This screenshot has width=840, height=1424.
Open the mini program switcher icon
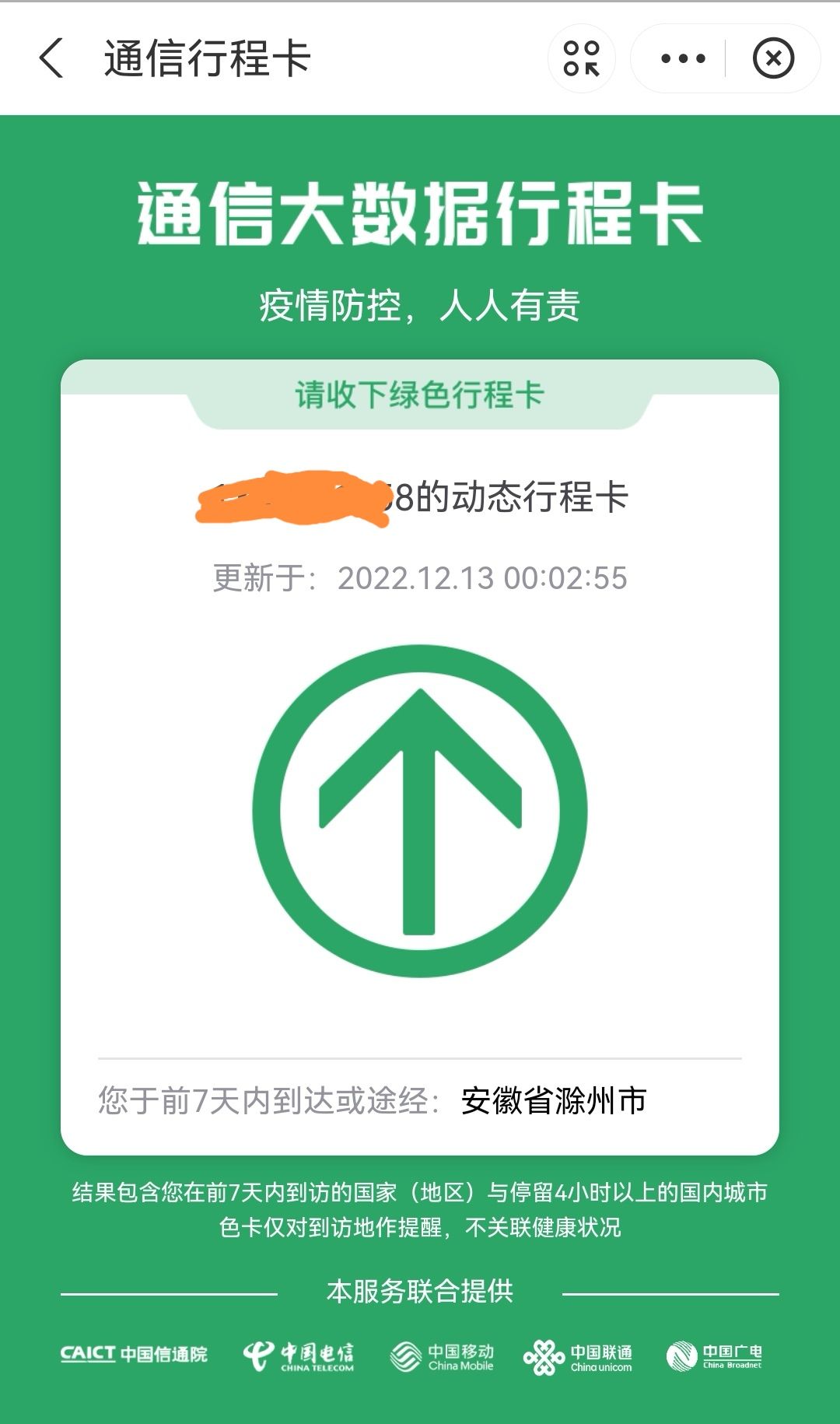pyautogui.click(x=582, y=58)
